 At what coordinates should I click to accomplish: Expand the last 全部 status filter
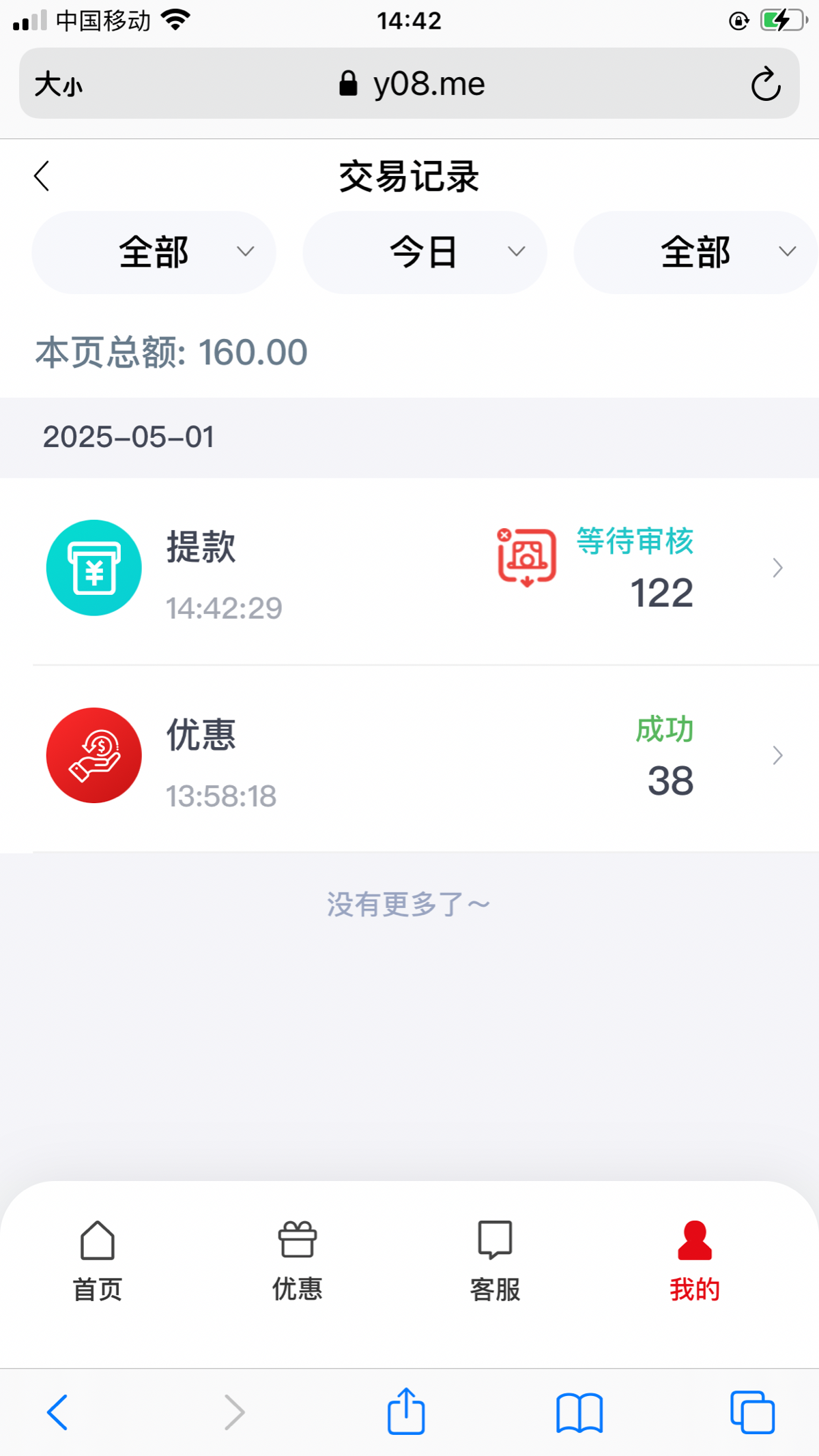[x=696, y=252]
